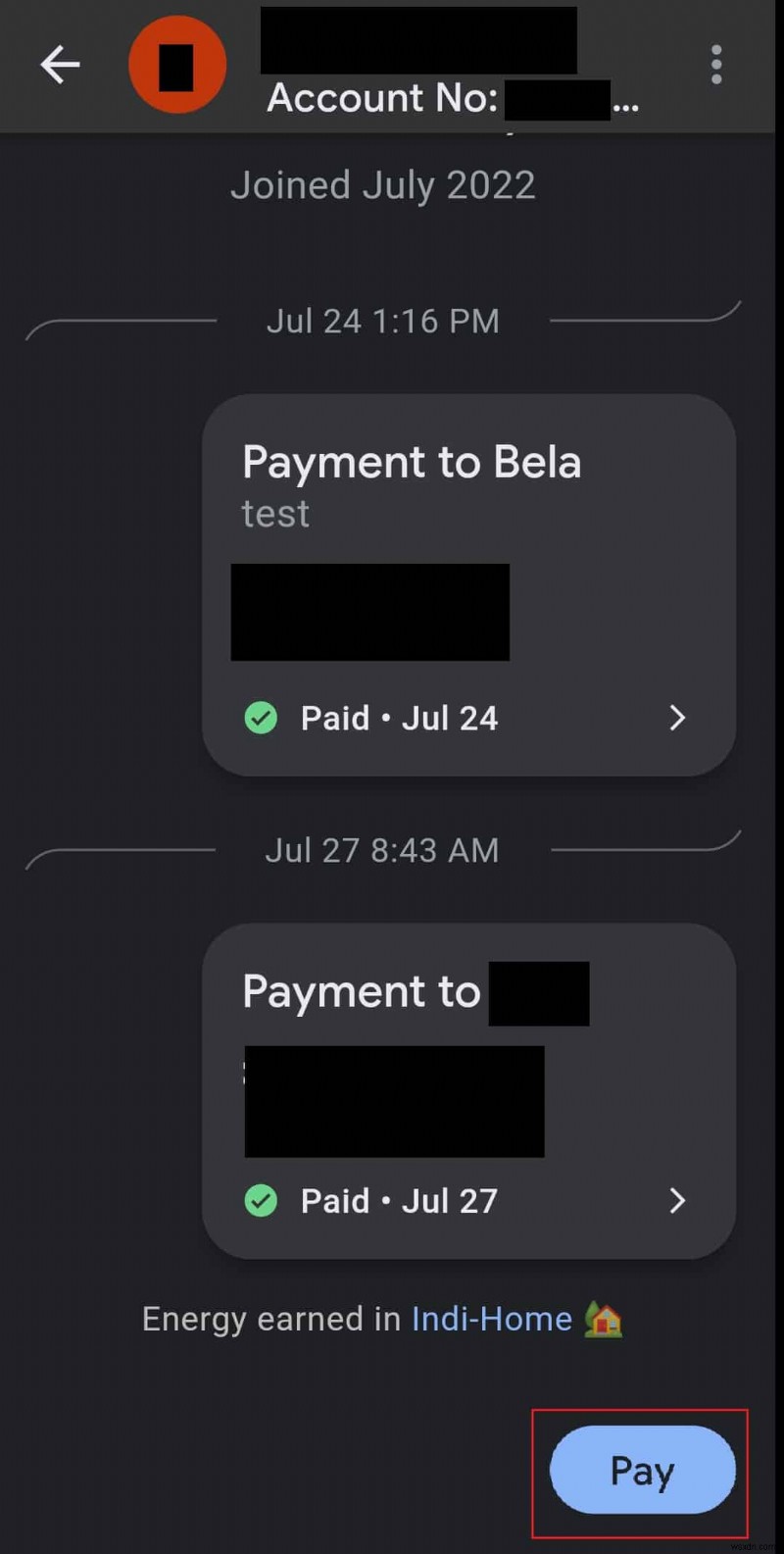Image resolution: width=784 pixels, height=1554 pixels.
Task: Tap the back arrow to exit chat
Action: pyautogui.click(x=60, y=64)
